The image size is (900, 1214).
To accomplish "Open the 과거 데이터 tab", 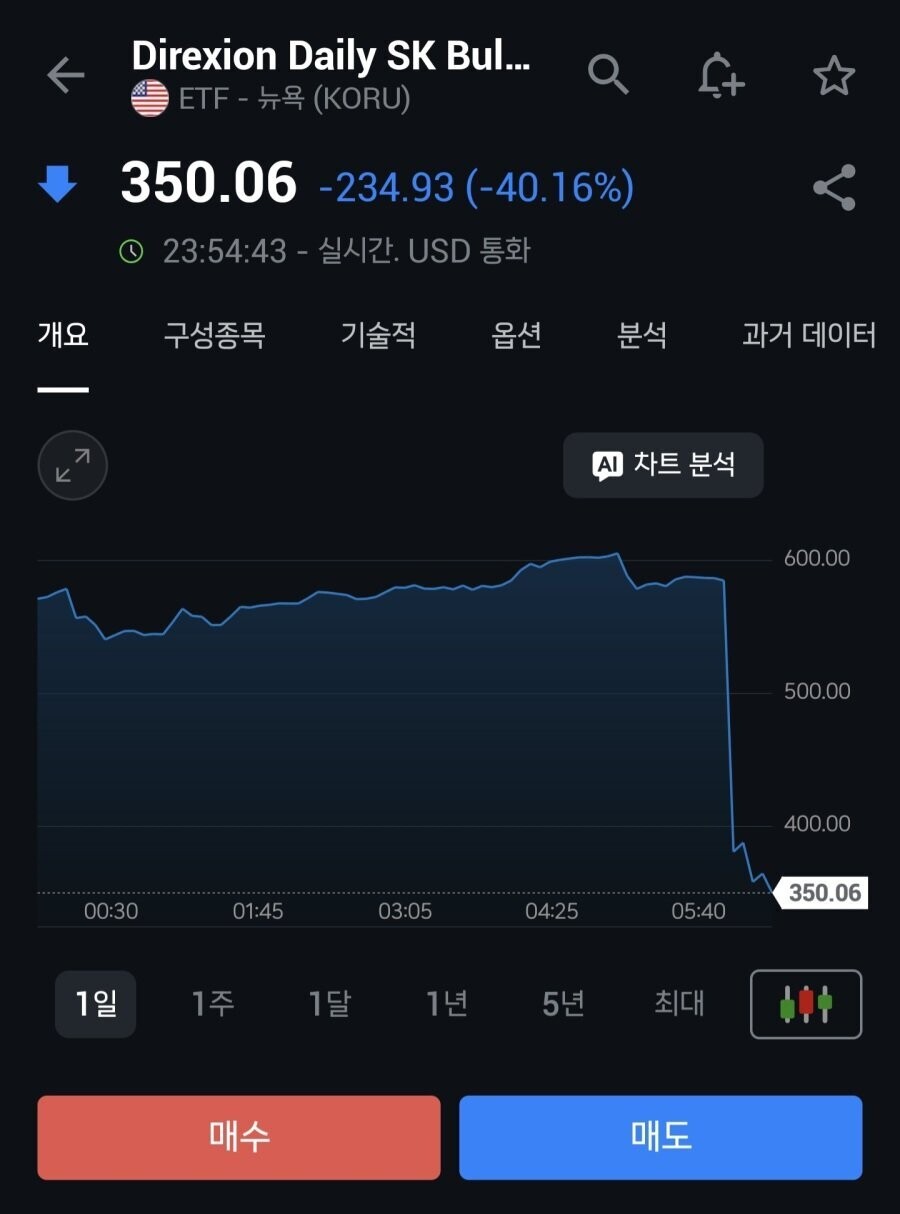I will click(808, 335).
